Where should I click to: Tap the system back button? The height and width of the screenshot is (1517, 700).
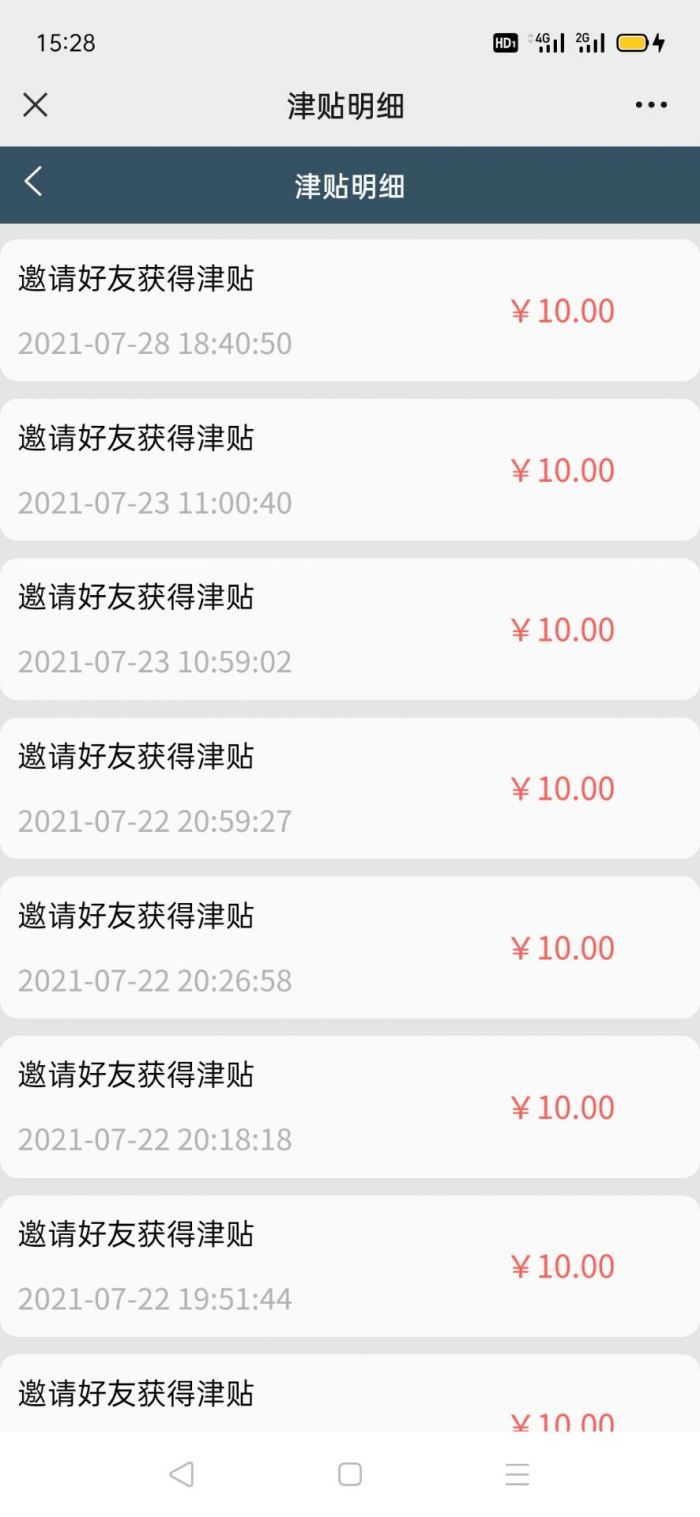181,1473
